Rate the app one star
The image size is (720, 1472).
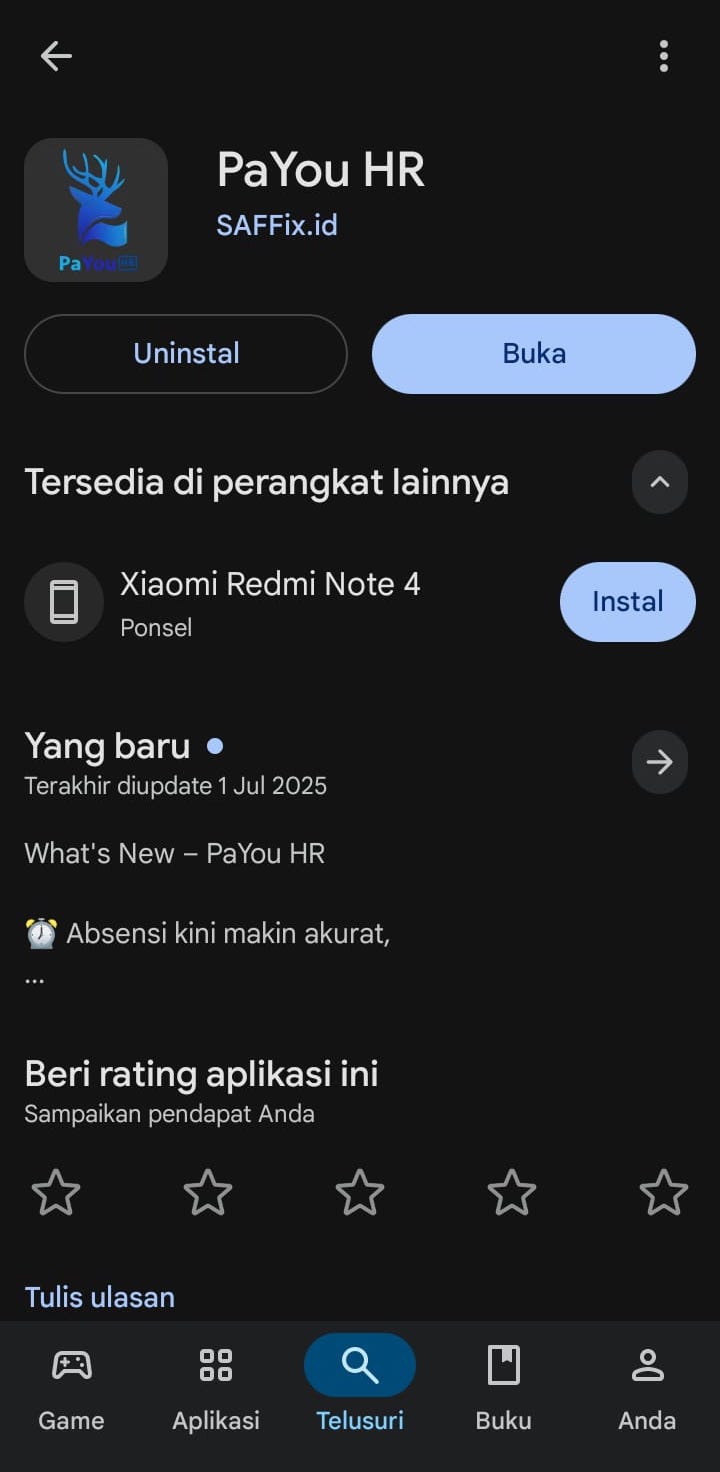pyautogui.click(x=56, y=1193)
